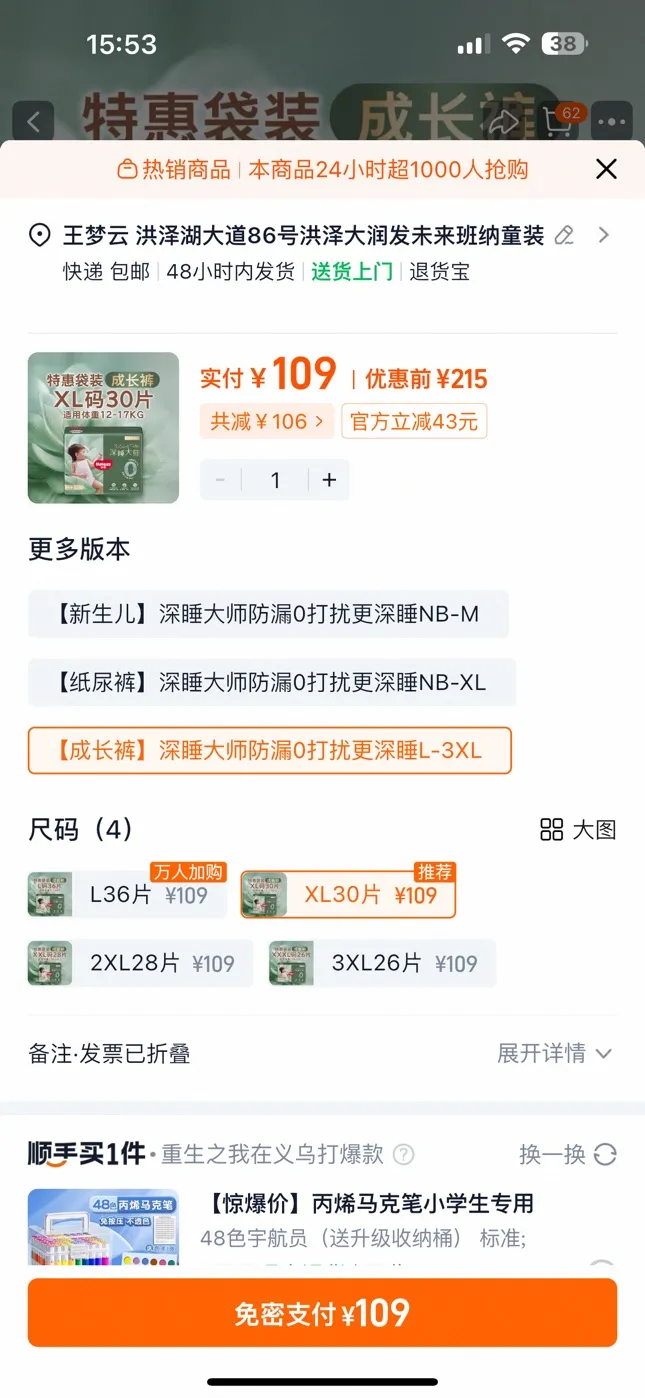
Task: Show info about 顺手买1件
Action: coord(403,1155)
